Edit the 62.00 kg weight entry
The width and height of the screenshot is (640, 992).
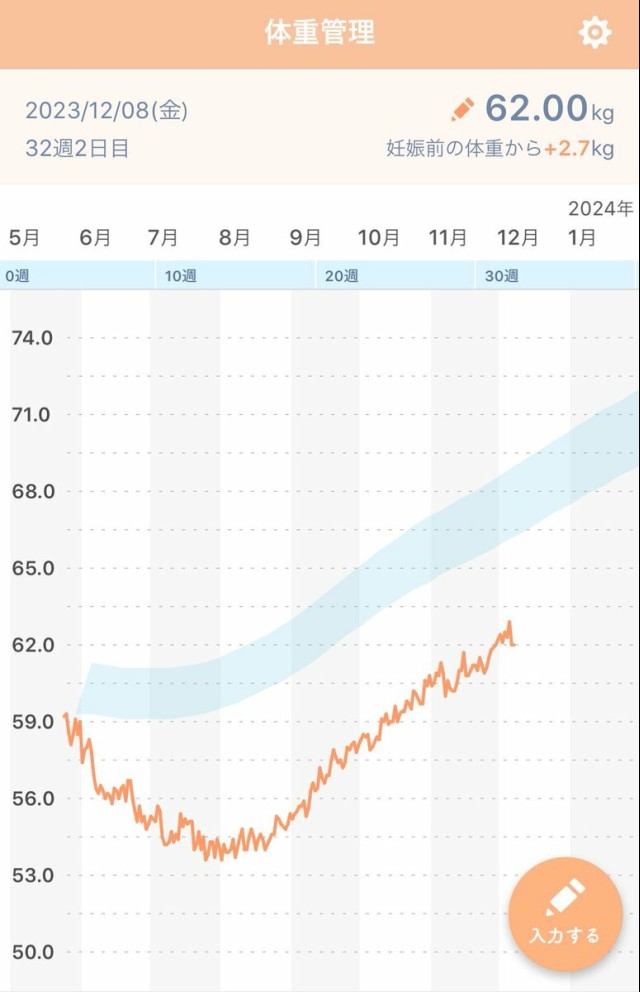463,109
